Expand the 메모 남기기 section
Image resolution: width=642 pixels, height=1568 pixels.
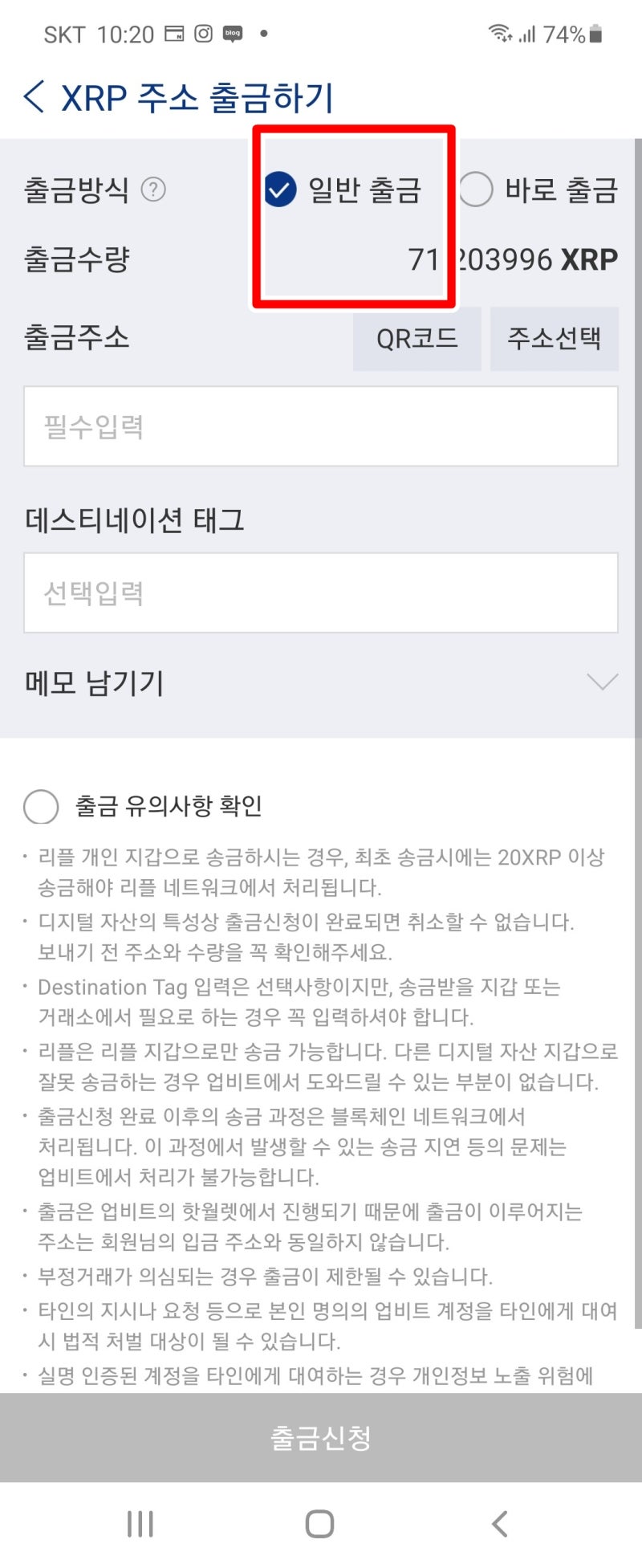coord(603,683)
